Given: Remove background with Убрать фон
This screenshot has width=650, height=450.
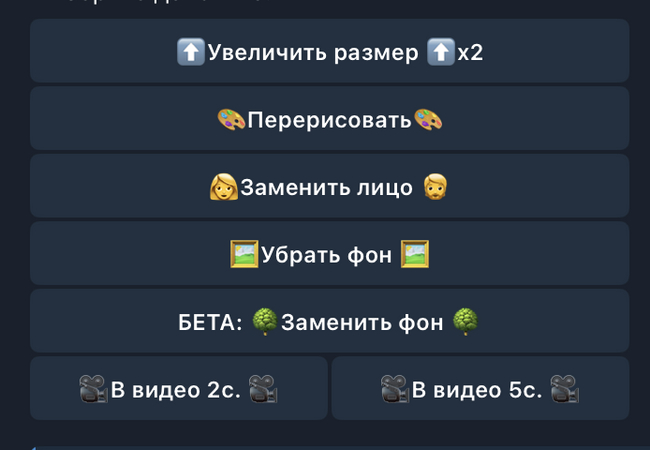Looking at the screenshot, I should (329, 254).
